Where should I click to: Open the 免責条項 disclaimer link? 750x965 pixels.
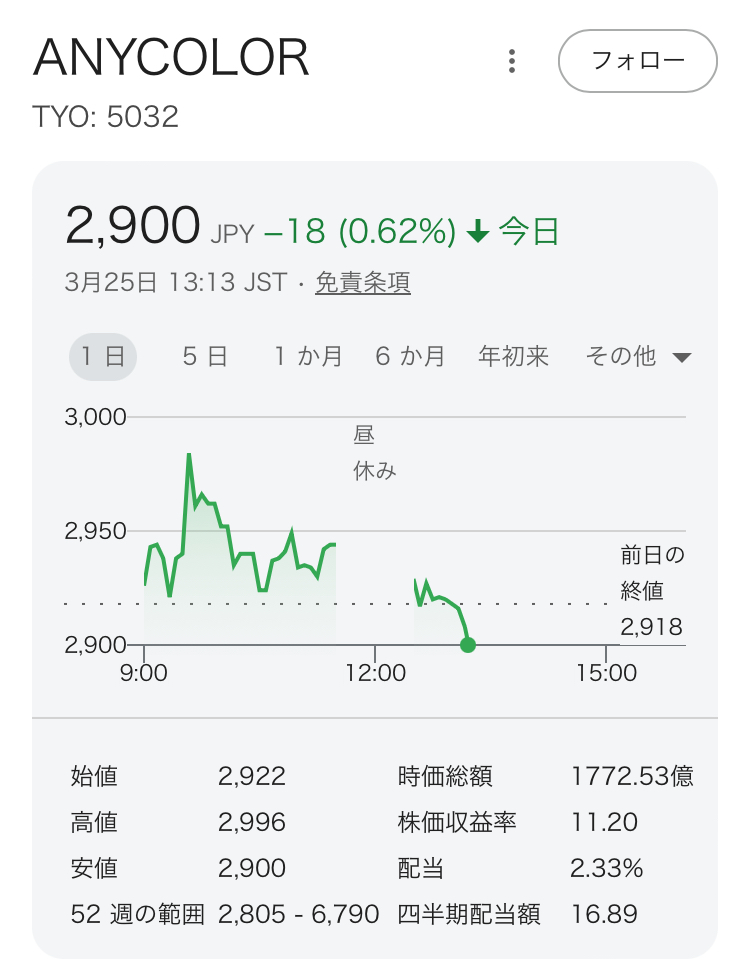tap(363, 283)
